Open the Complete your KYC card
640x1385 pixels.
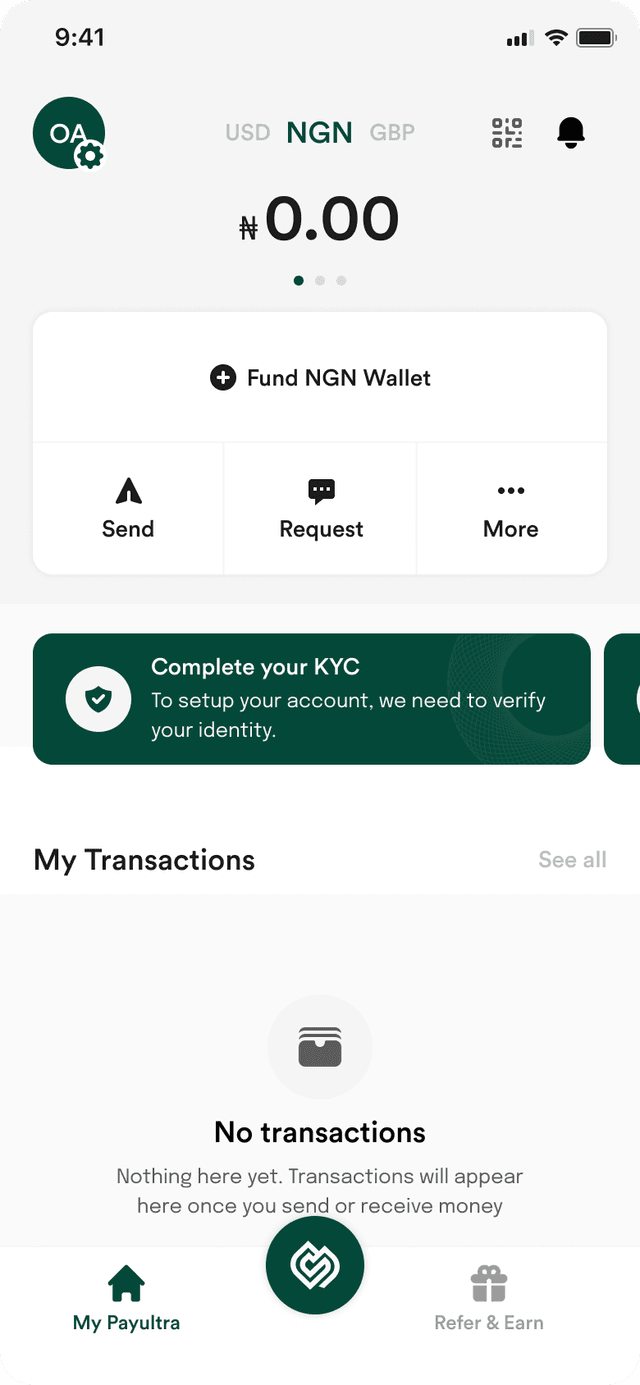[311, 699]
